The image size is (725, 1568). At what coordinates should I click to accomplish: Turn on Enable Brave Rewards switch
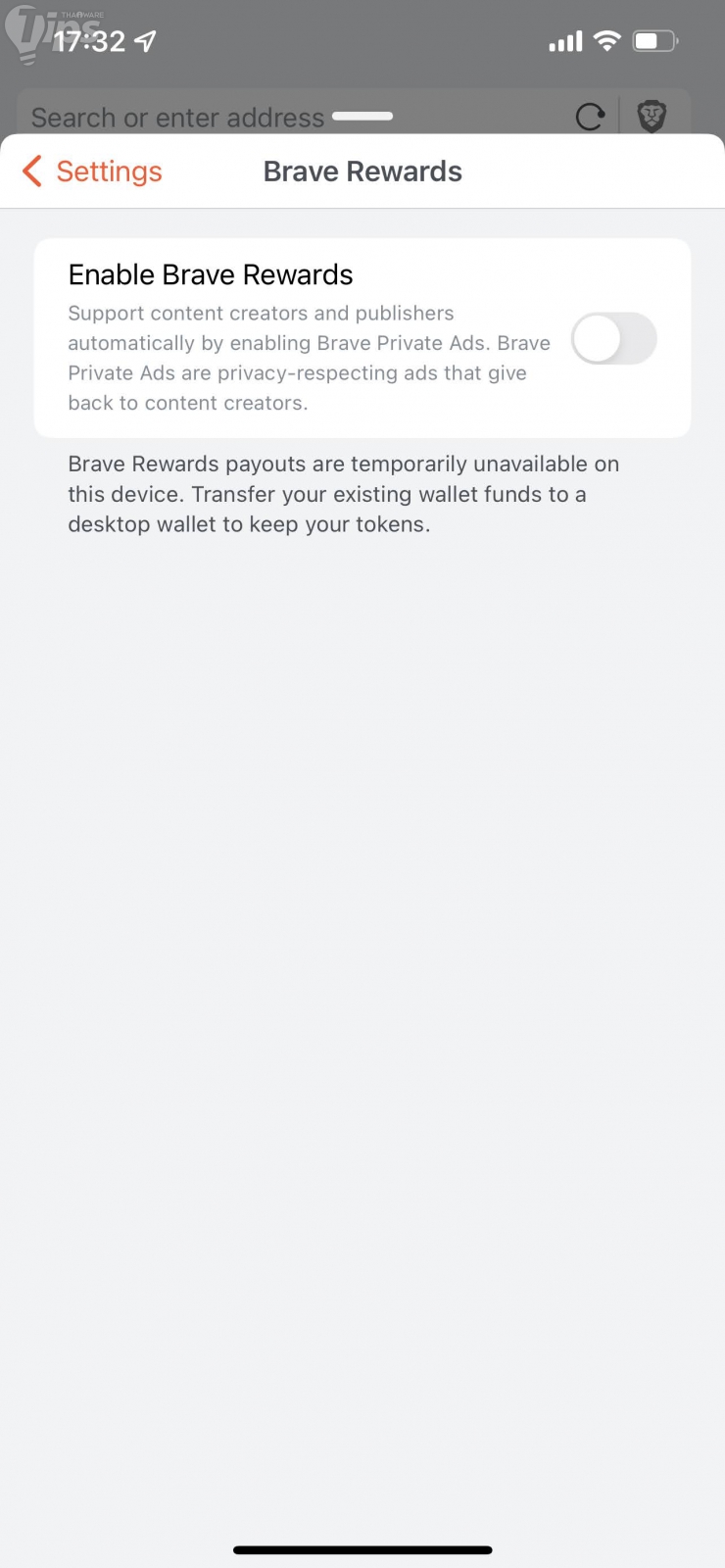[x=613, y=339]
